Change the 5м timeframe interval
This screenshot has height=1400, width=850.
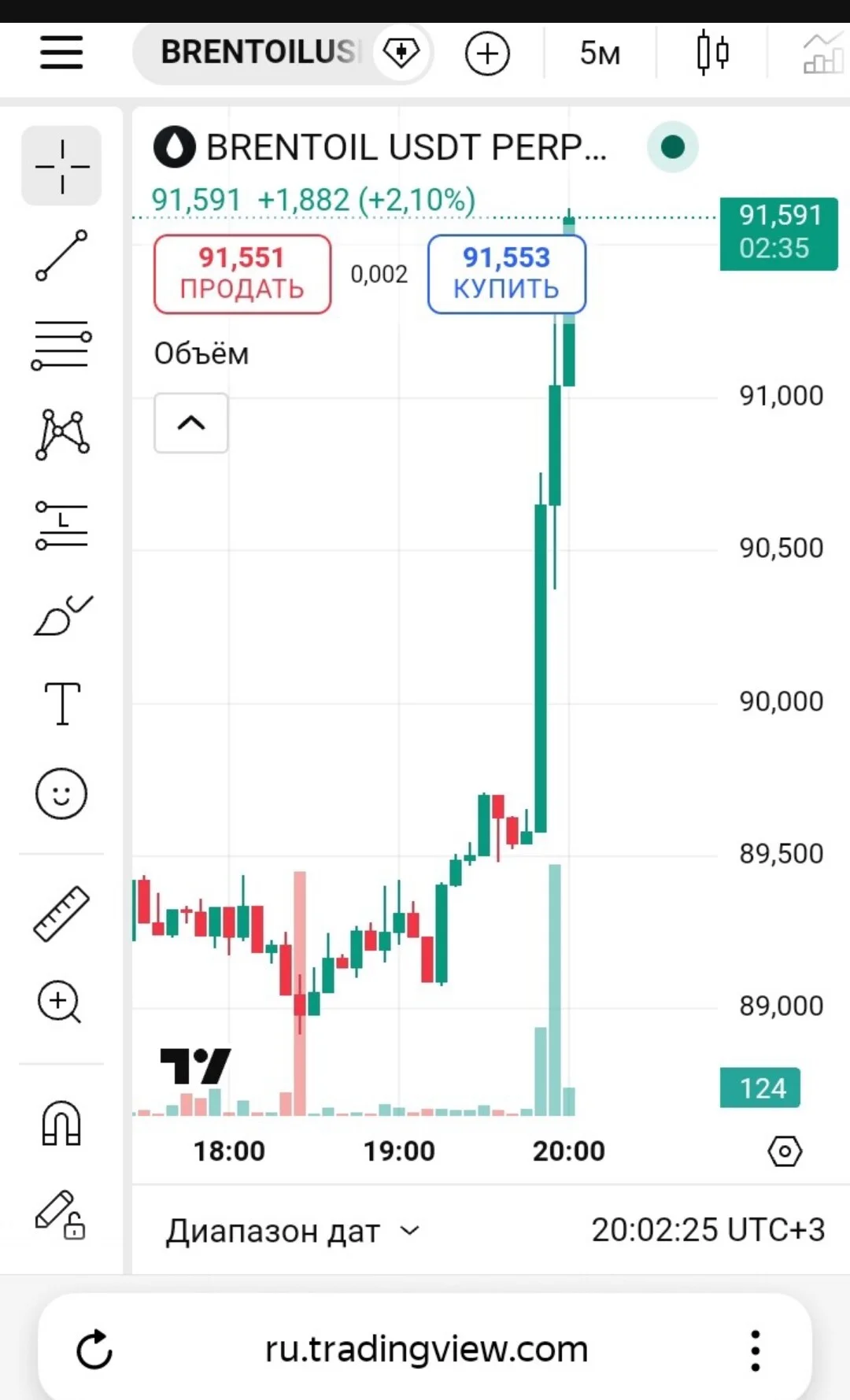(600, 54)
